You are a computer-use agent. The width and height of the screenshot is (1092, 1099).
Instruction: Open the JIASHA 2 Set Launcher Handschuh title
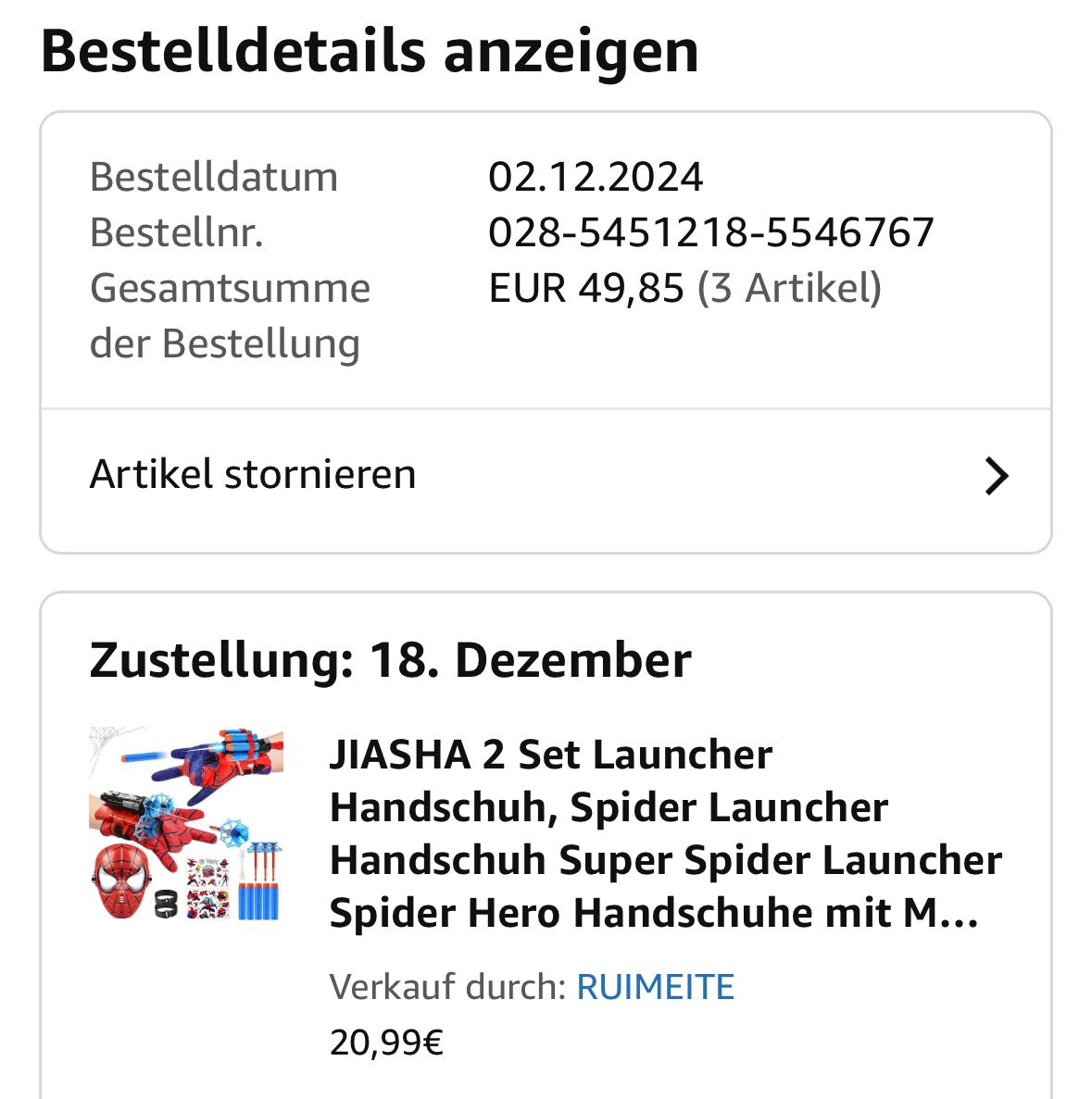pos(664,833)
